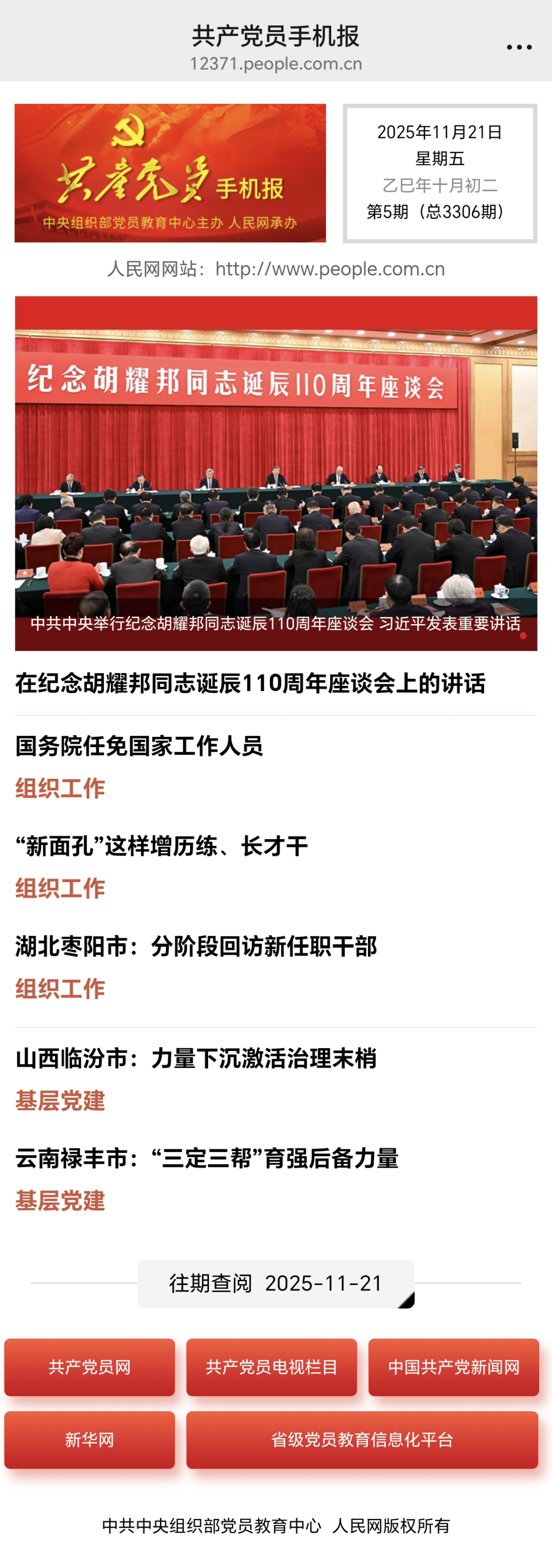Select the first 组织工作 category tag

click(60, 788)
